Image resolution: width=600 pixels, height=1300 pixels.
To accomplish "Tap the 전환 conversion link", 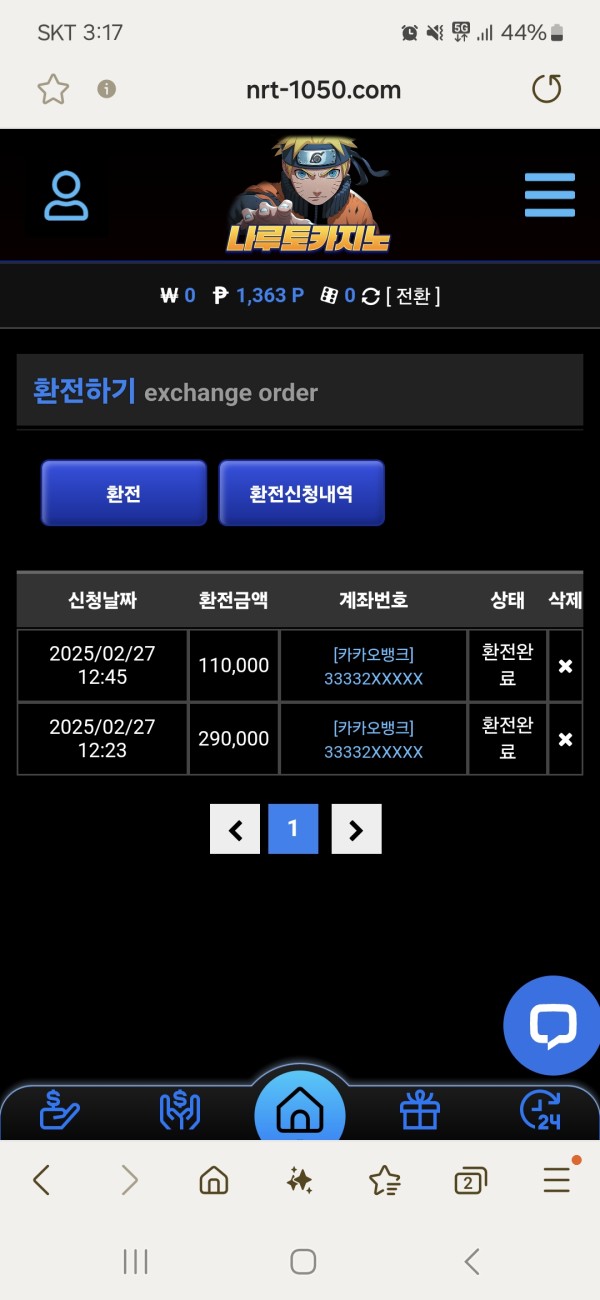I will [x=413, y=296].
